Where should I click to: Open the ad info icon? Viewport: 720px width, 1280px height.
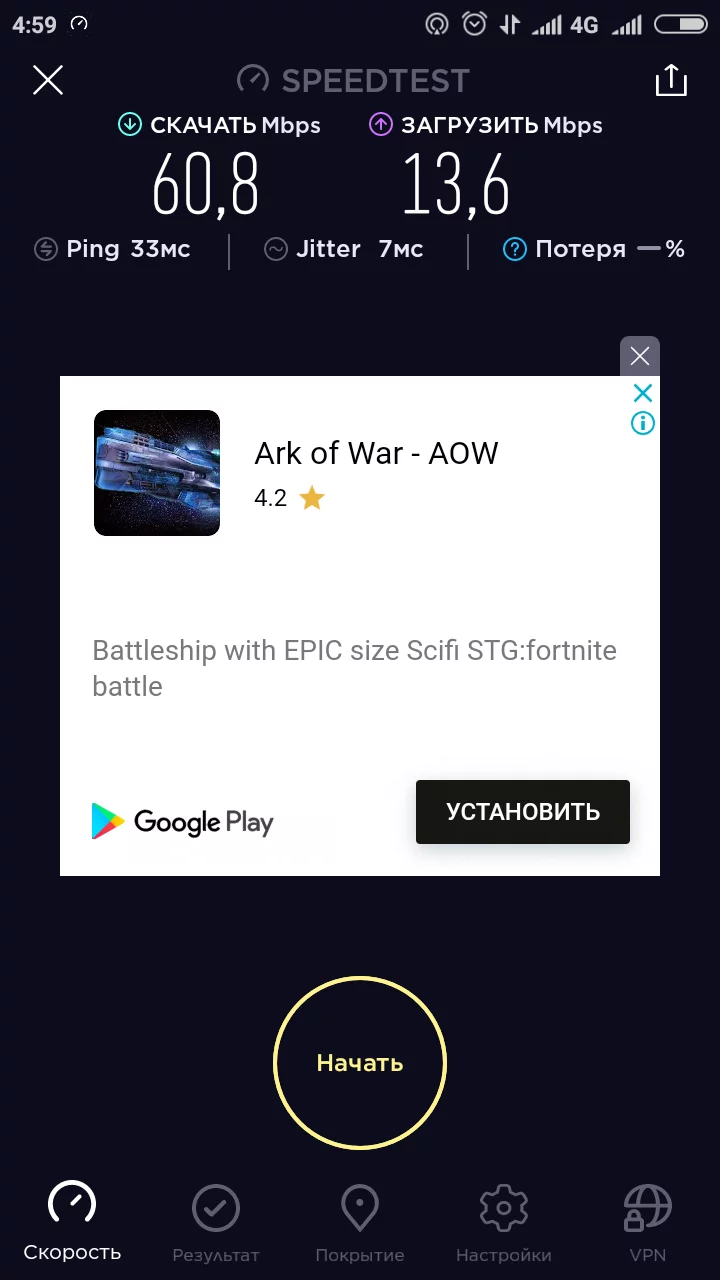[x=643, y=423]
